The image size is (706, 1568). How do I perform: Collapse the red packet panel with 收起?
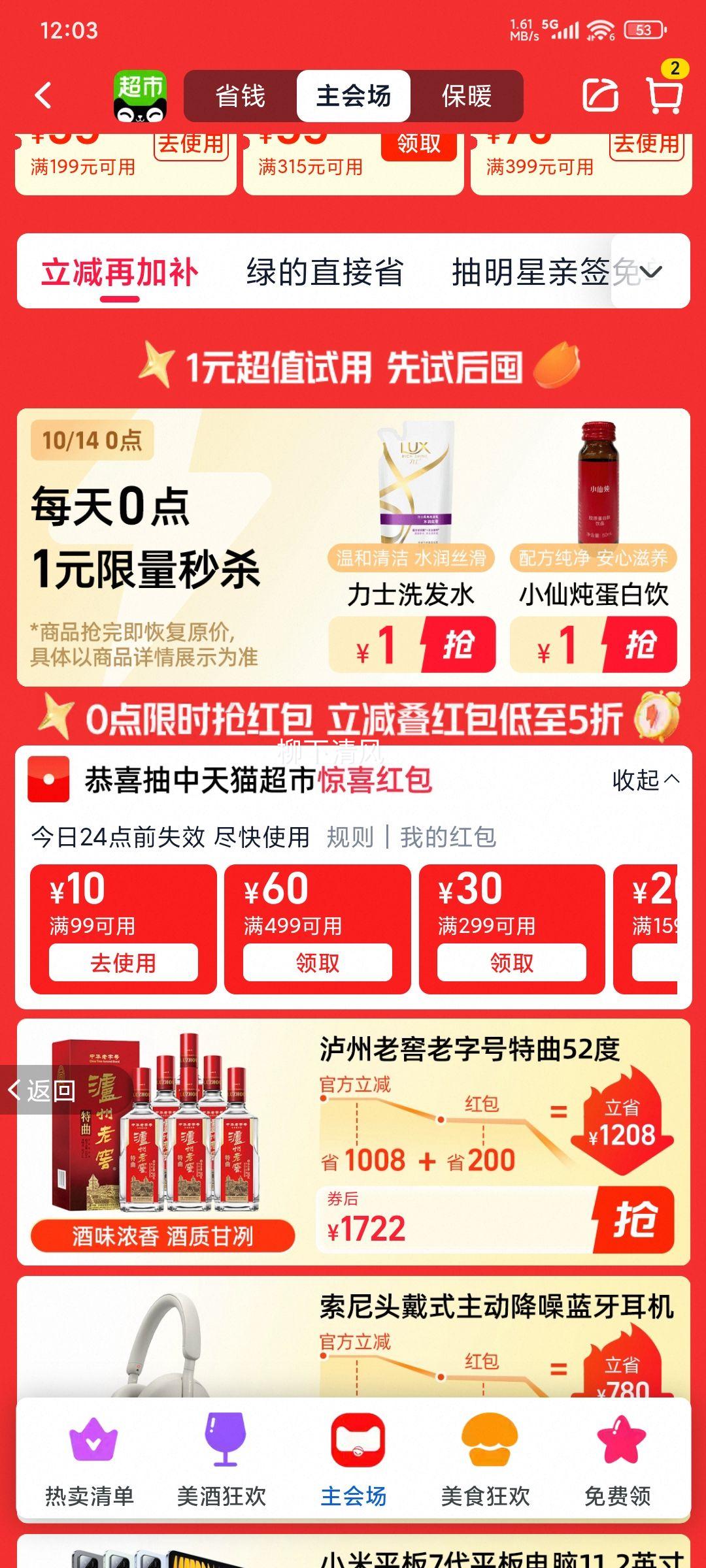click(x=645, y=779)
